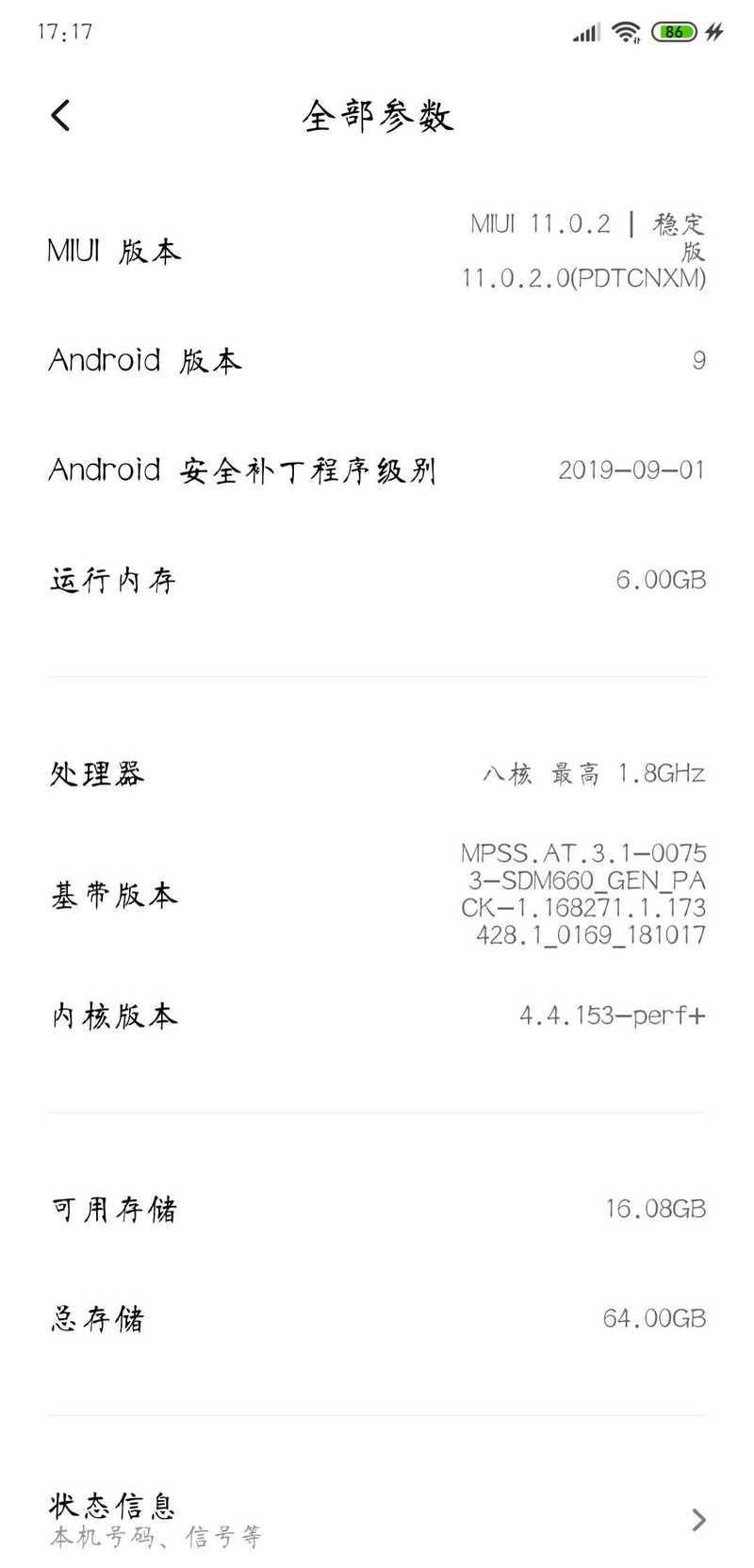754x1568 pixels.
Task: Tap the 处理器 row
Action: pos(377,774)
